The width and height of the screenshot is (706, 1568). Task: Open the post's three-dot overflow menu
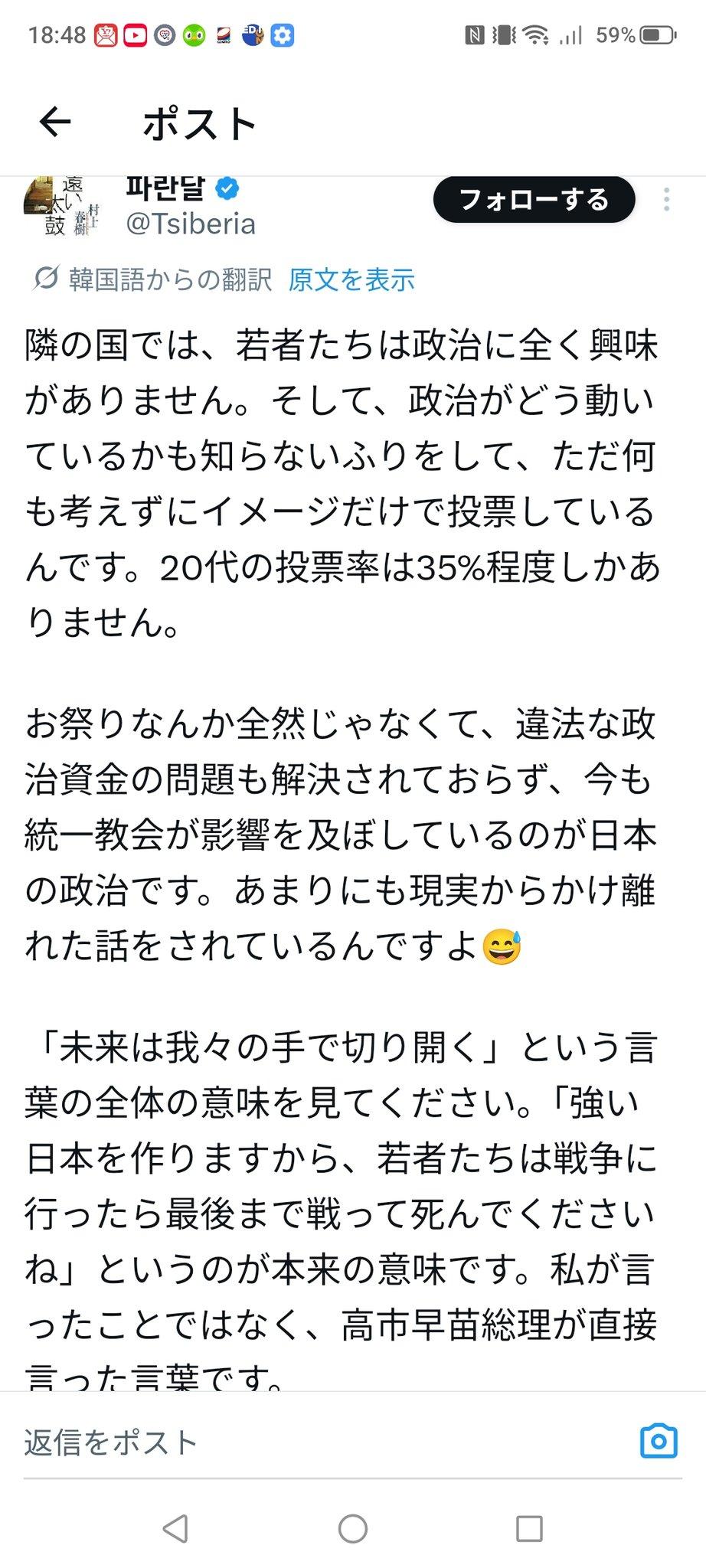(666, 200)
